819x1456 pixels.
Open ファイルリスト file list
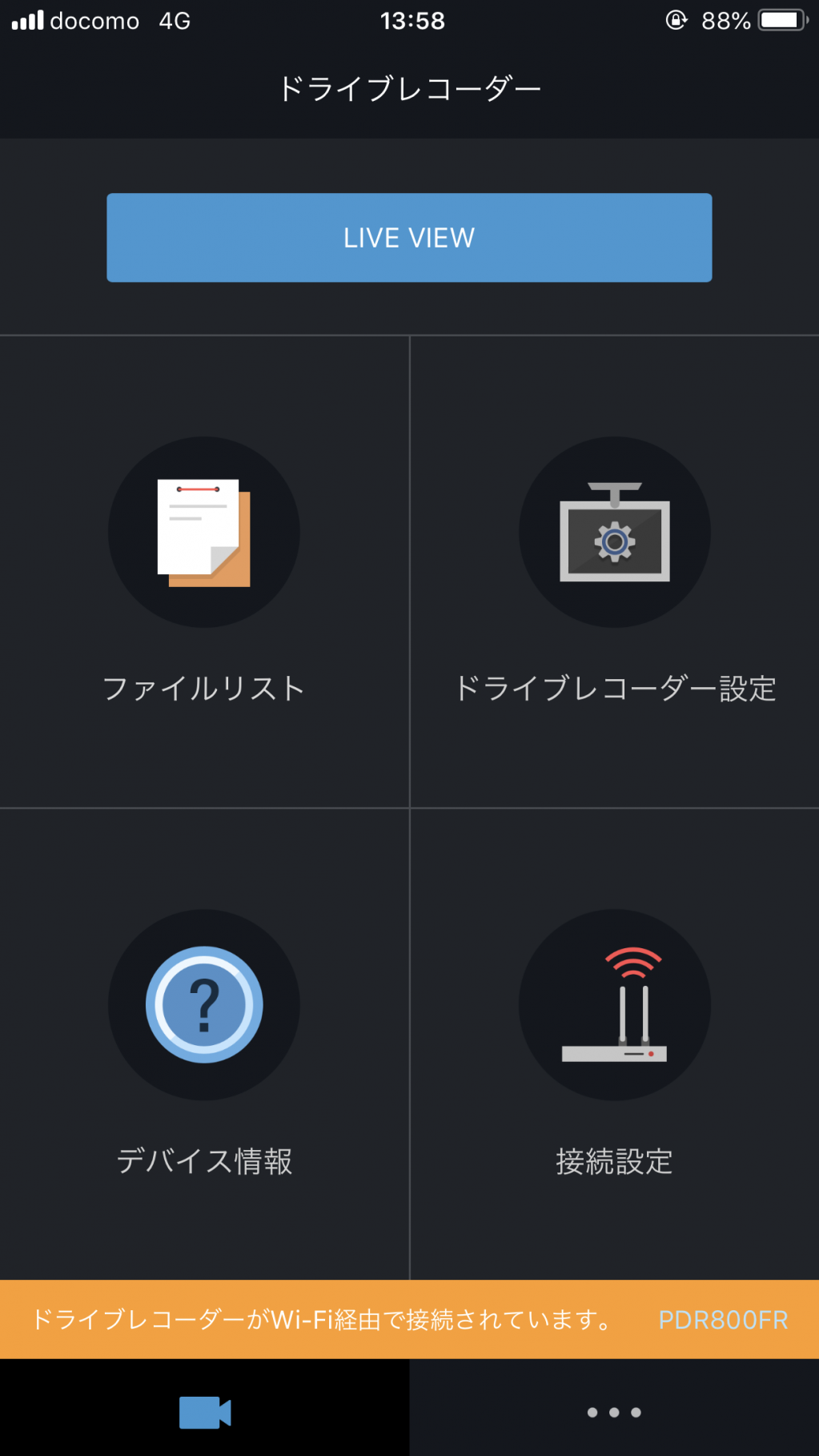(204, 572)
